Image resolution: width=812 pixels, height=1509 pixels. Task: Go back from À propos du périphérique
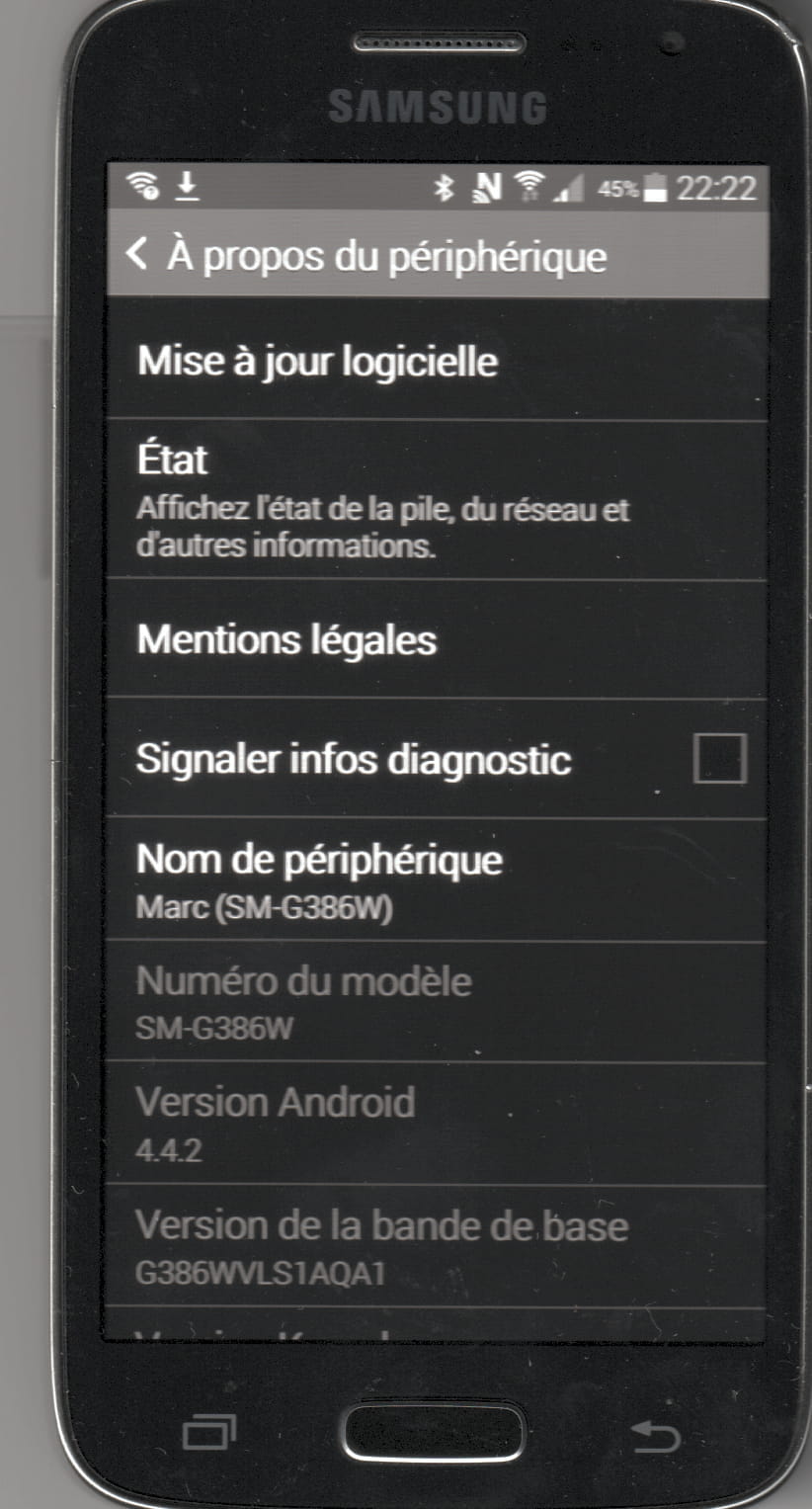point(137,255)
